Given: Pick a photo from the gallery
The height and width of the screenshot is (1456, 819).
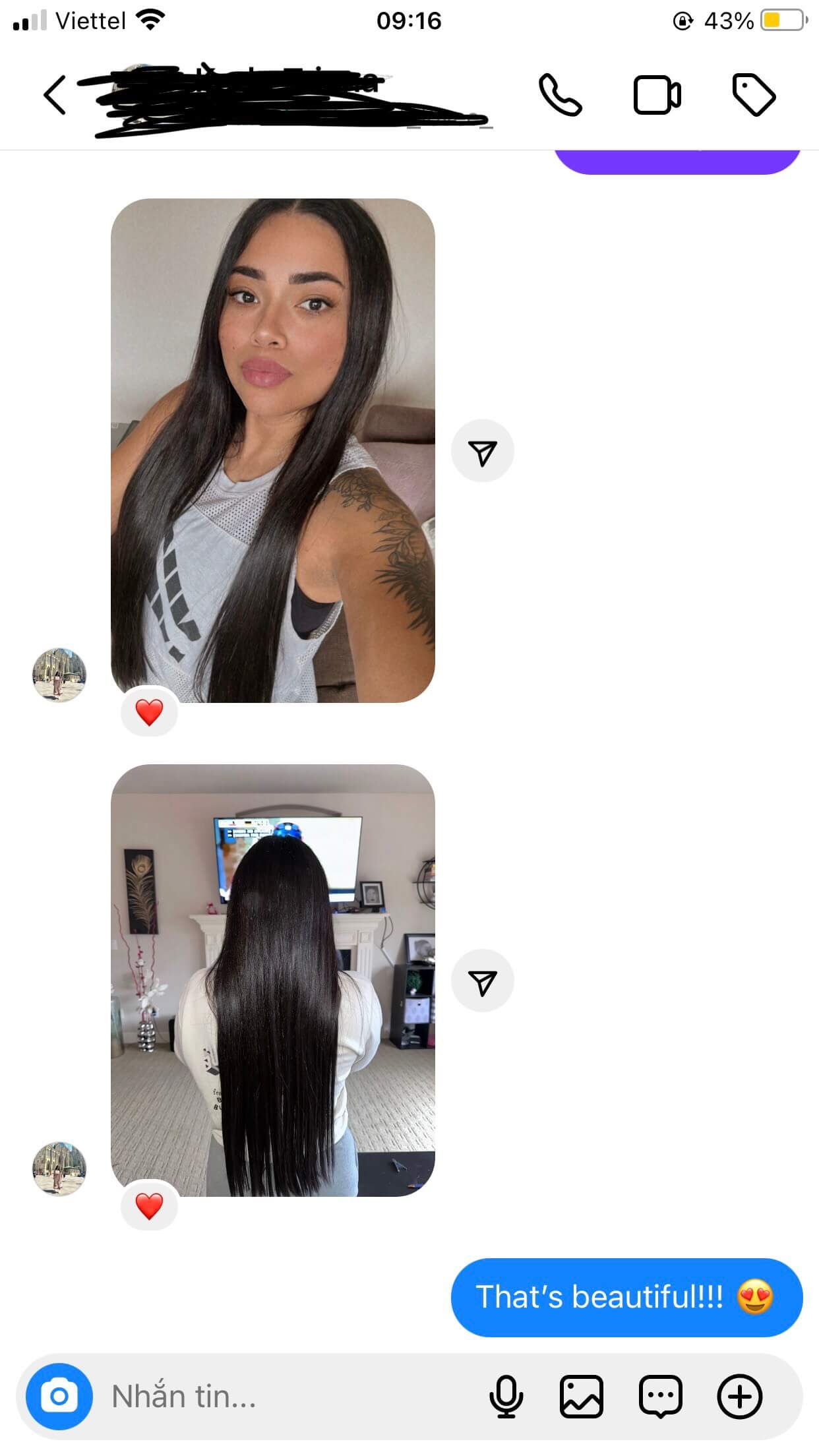Looking at the screenshot, I should (581, 1397).
